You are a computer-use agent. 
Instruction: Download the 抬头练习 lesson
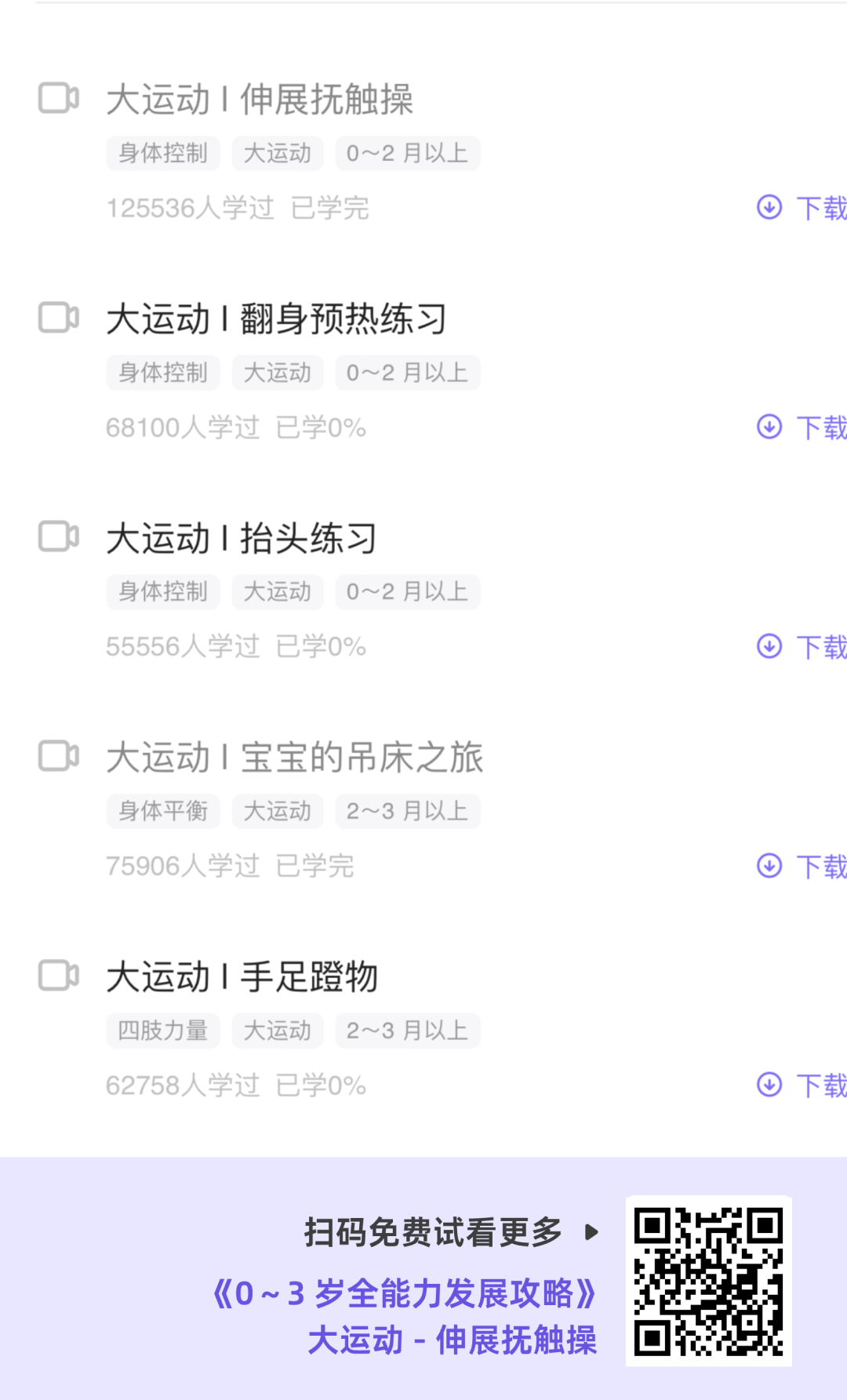click(802, 647)
